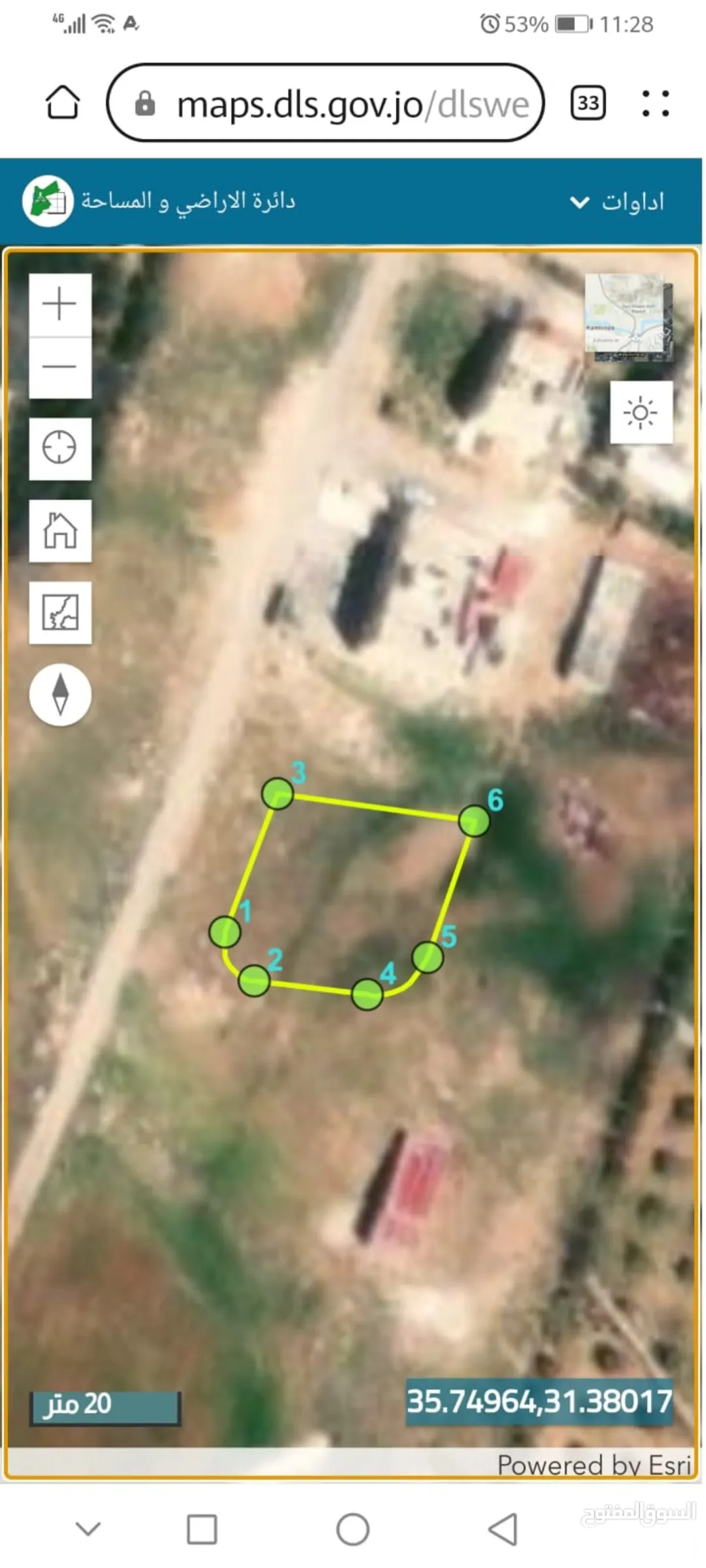Open the browser home page
The width and height of the screenshot is (706, 1568).
coord(63,103)
